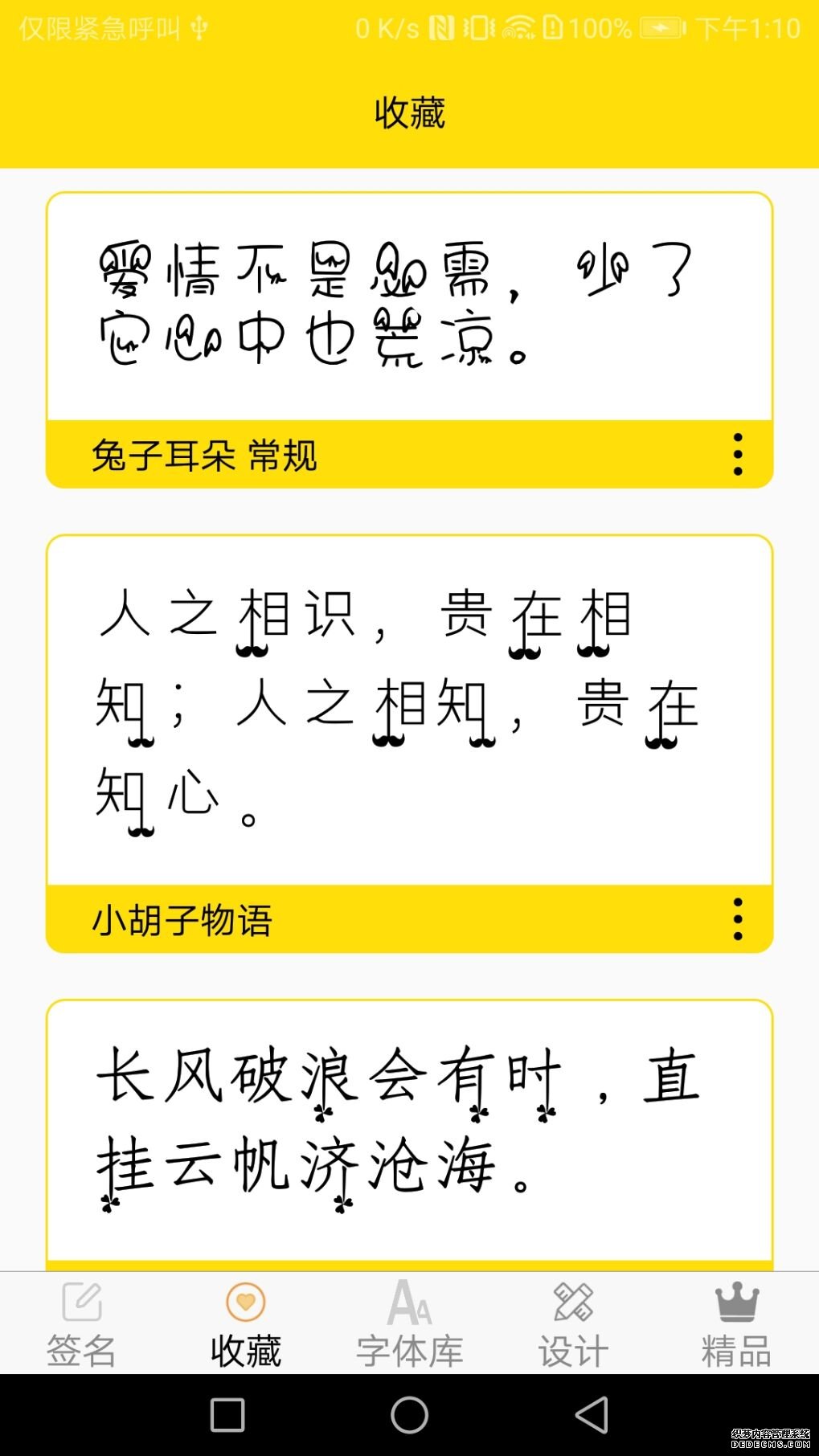Open the 长风破浪会有时 font card
Image resolution: width=819 pixels, height=1456 pixels.
[409, 1135]
